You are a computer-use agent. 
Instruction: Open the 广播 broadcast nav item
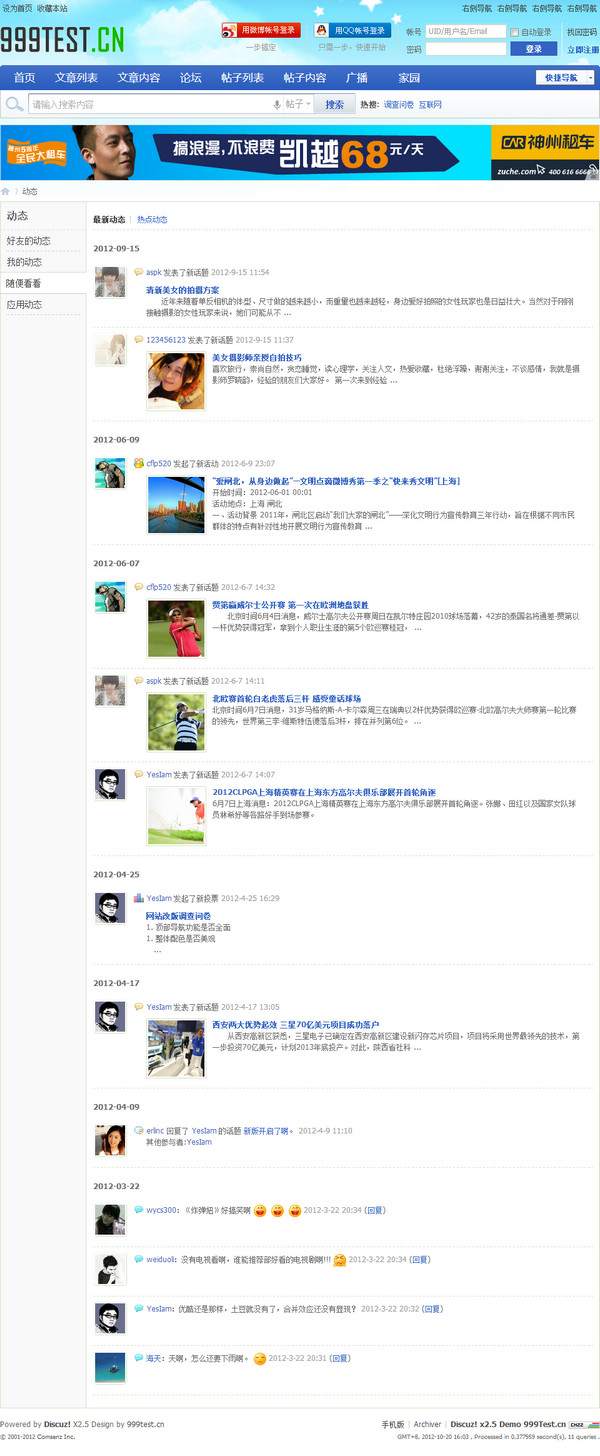click(356, 78)
